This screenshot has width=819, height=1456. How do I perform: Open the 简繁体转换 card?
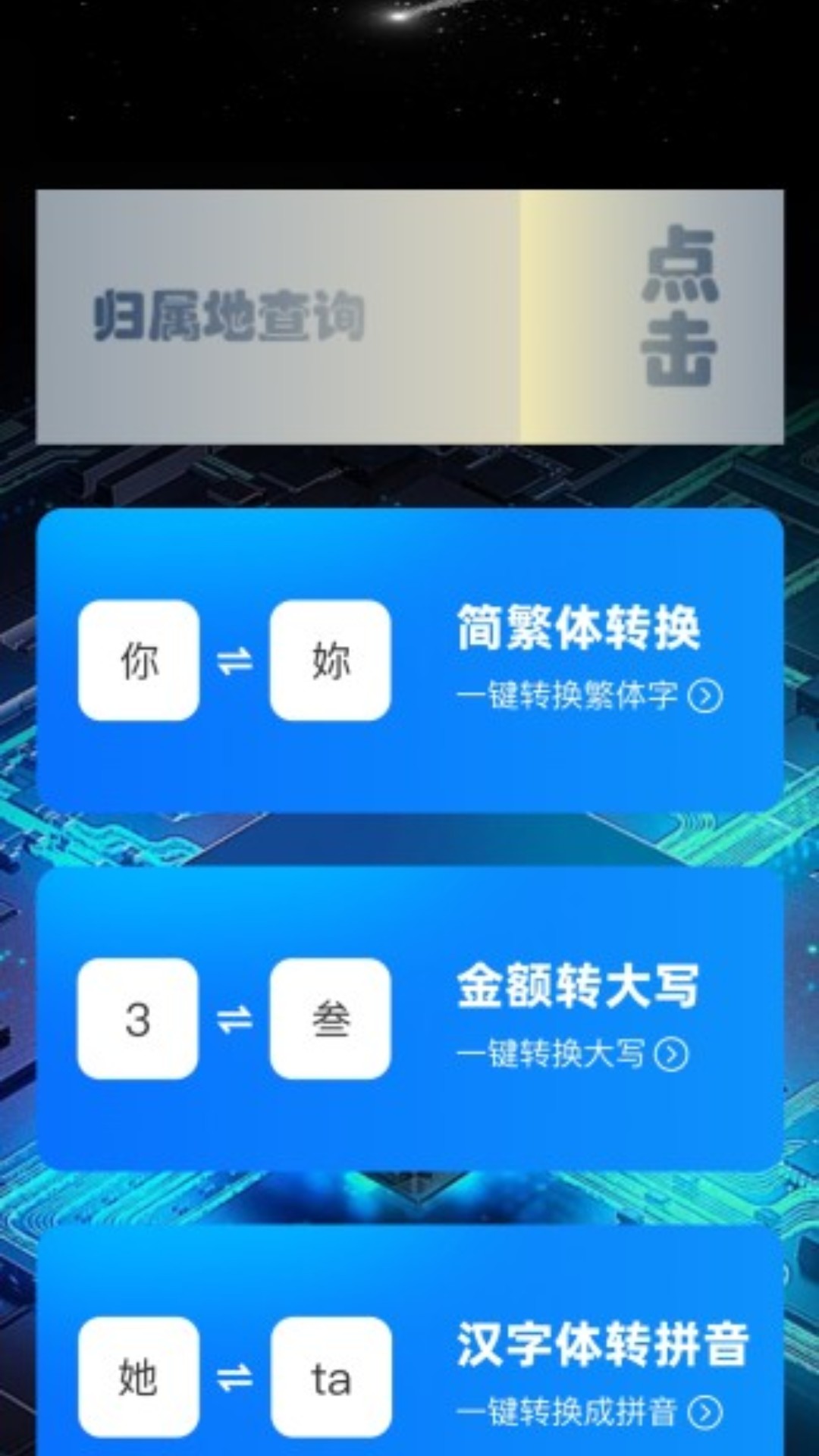[x=409, y=660]
